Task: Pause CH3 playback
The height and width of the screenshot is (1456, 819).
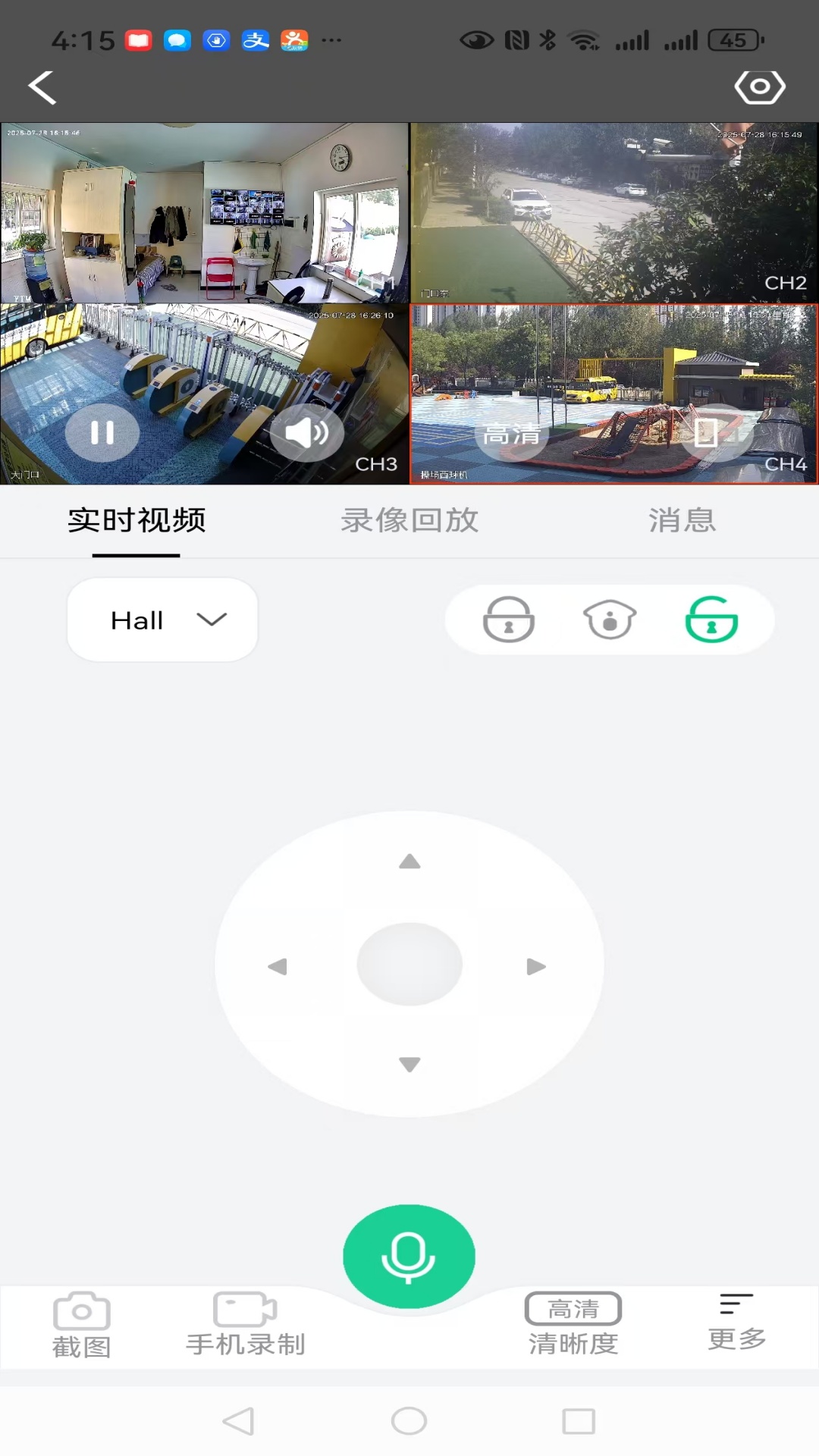Action: [x=102, y=433]
